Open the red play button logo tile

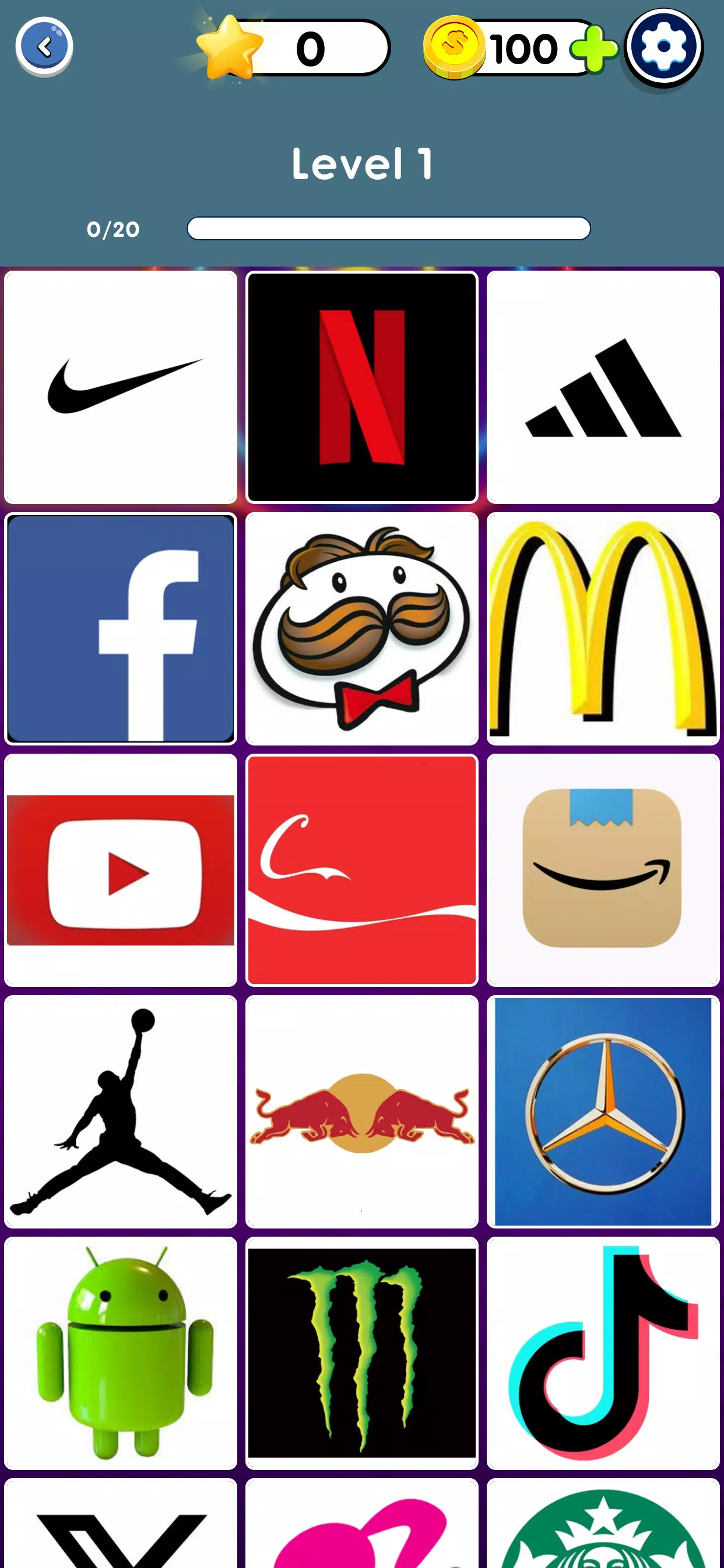[121, 870]
